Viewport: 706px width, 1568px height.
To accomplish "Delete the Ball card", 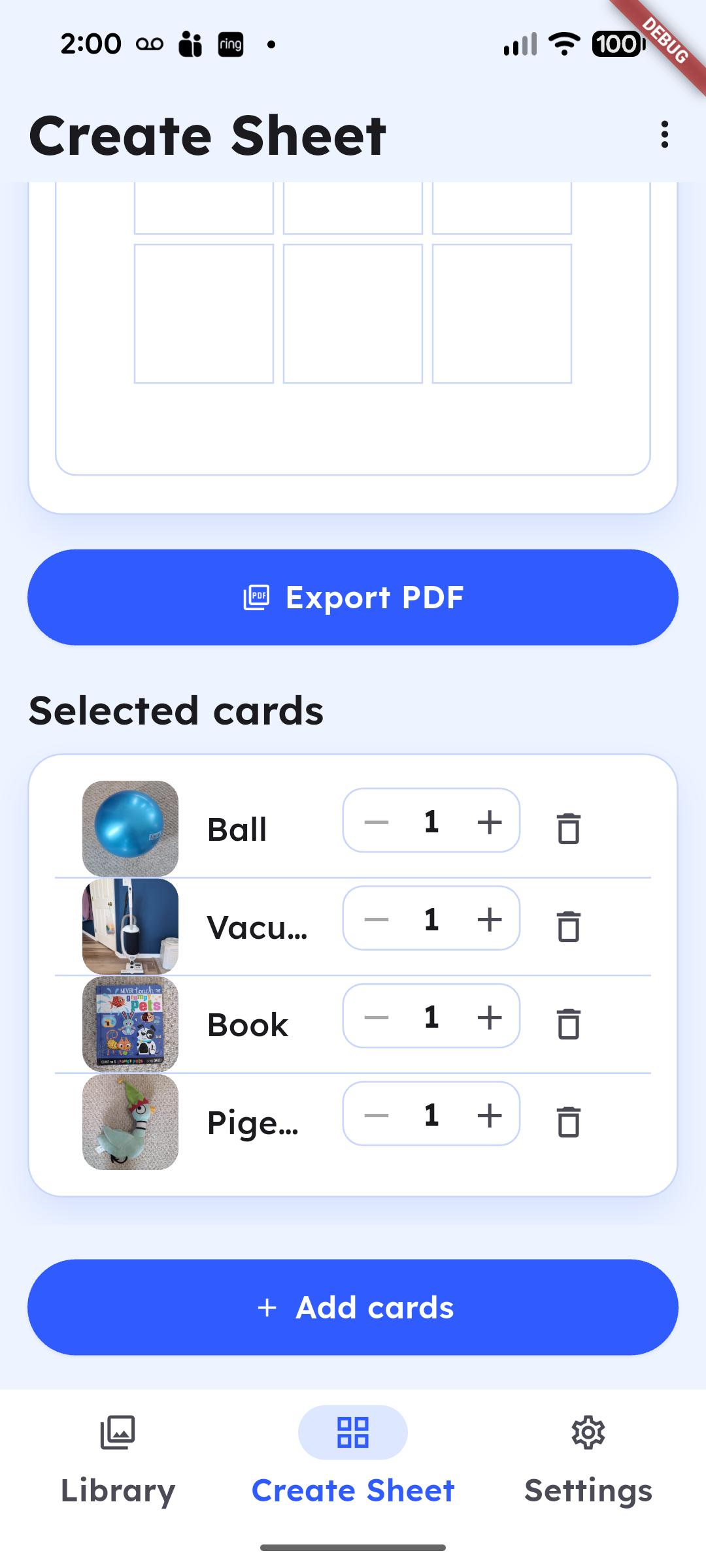I will pyautogui.click(x=568, y=828).
